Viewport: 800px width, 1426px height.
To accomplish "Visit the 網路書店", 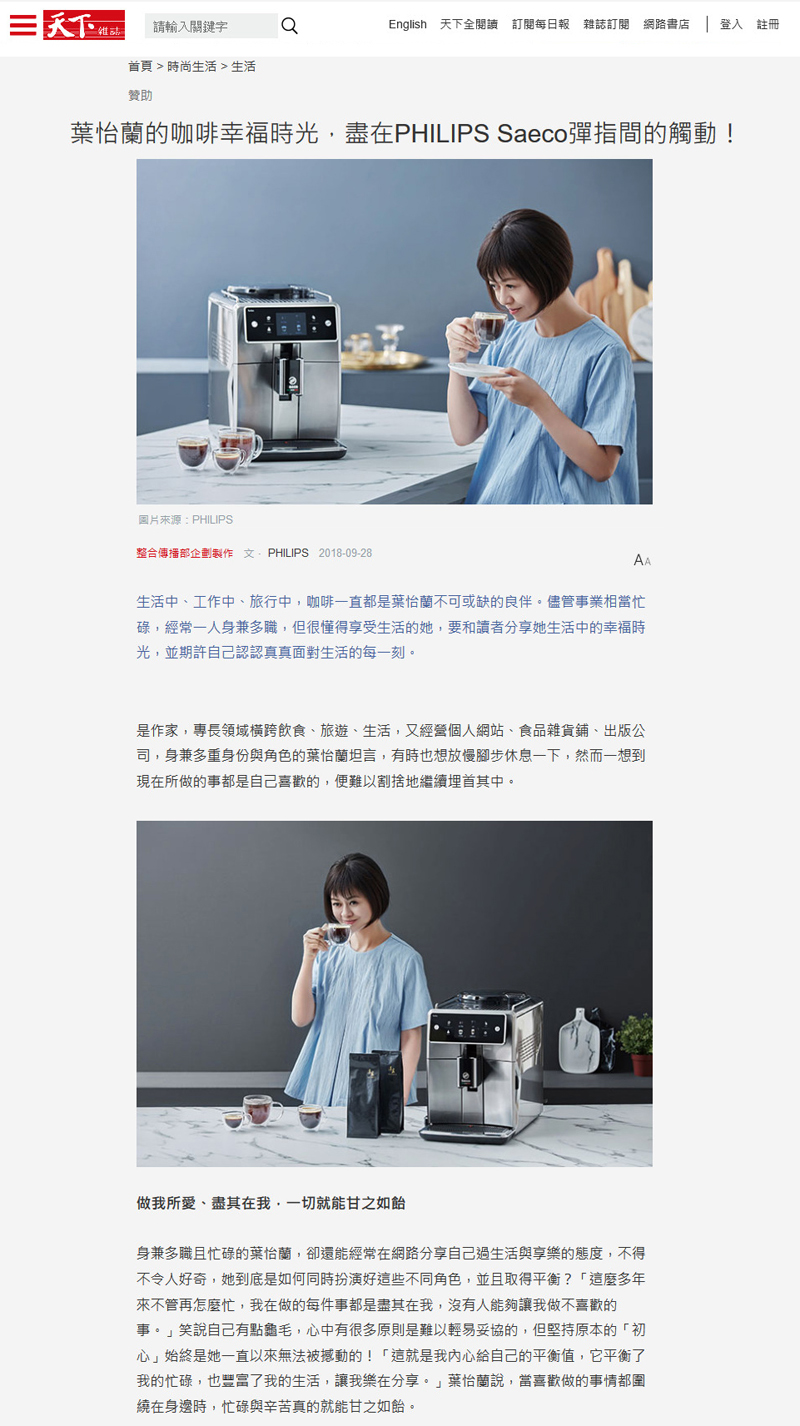I will [x=667, y=24].
